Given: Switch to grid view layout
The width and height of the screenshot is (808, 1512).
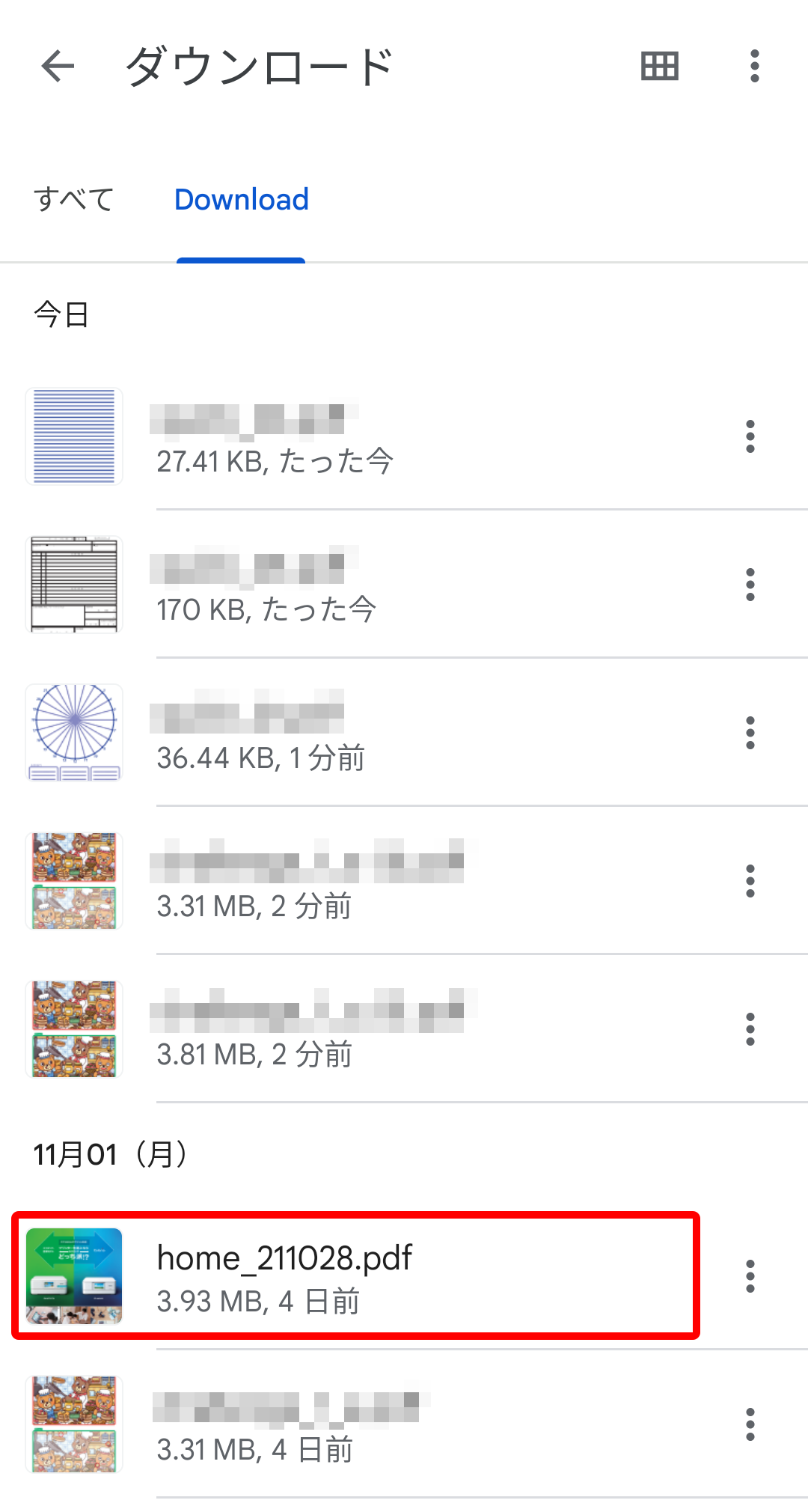Looking at the screenshot, I should (x=659, y=66).
